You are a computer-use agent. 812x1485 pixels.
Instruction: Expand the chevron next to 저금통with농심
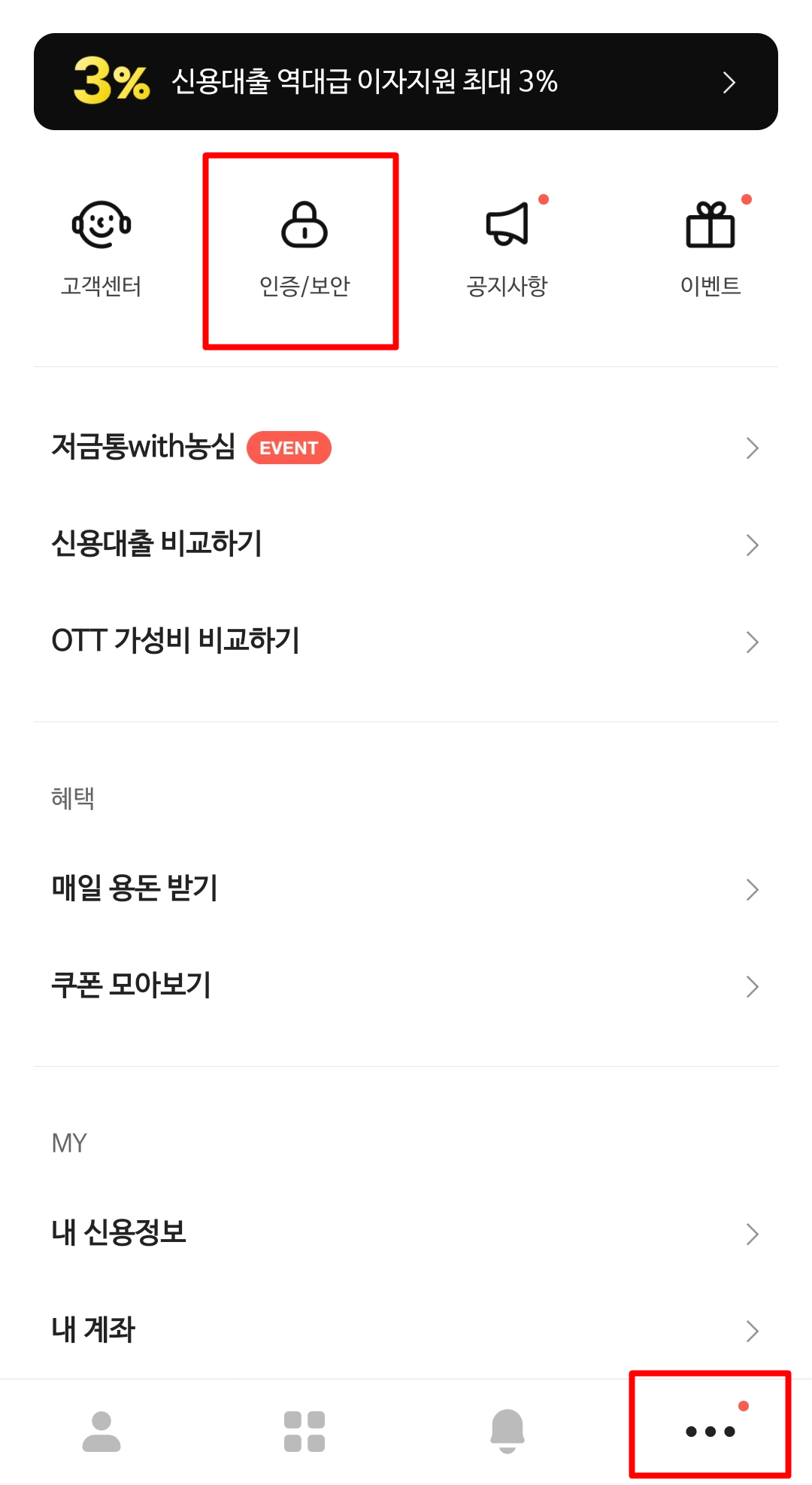tap(753, 448)
